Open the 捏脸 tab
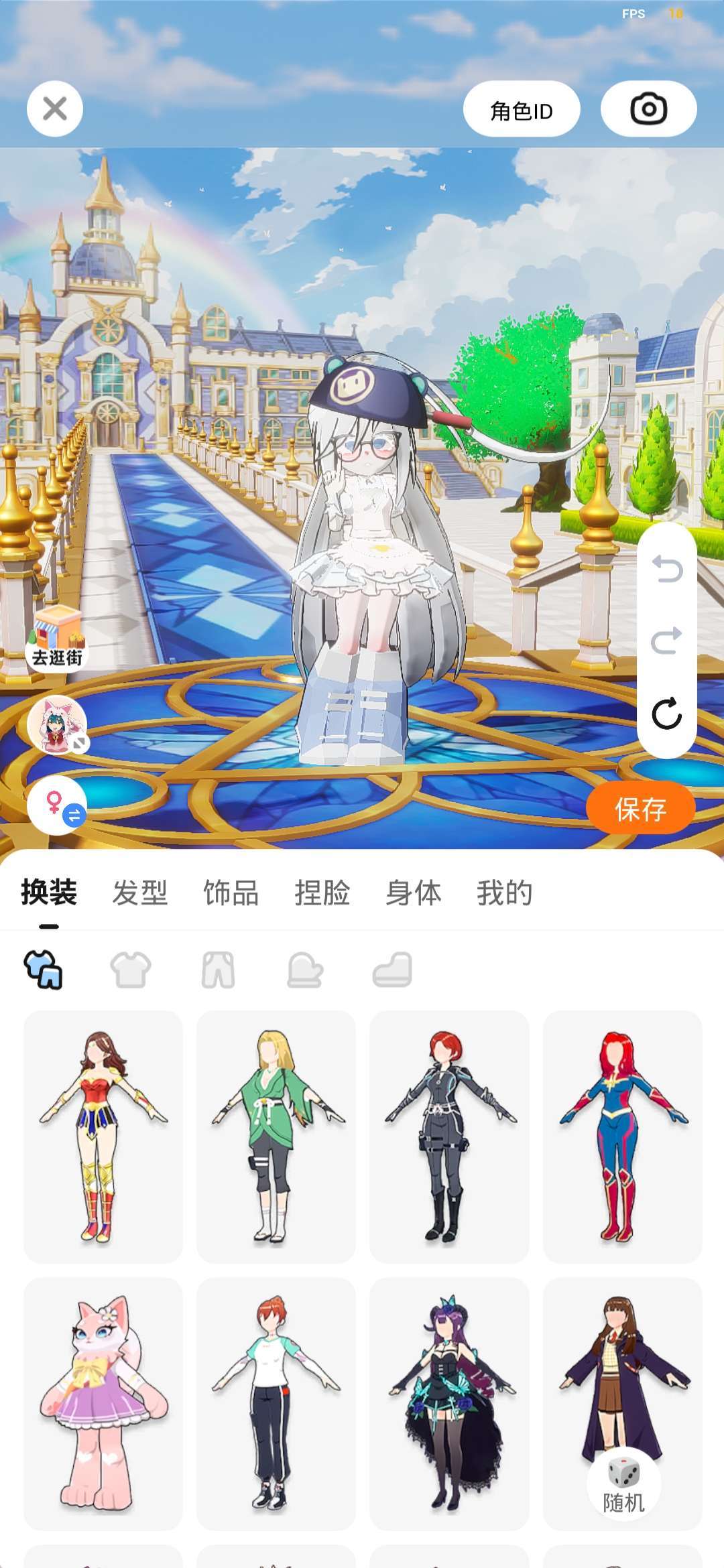724x1568 pixels. [x=322, y=893]
